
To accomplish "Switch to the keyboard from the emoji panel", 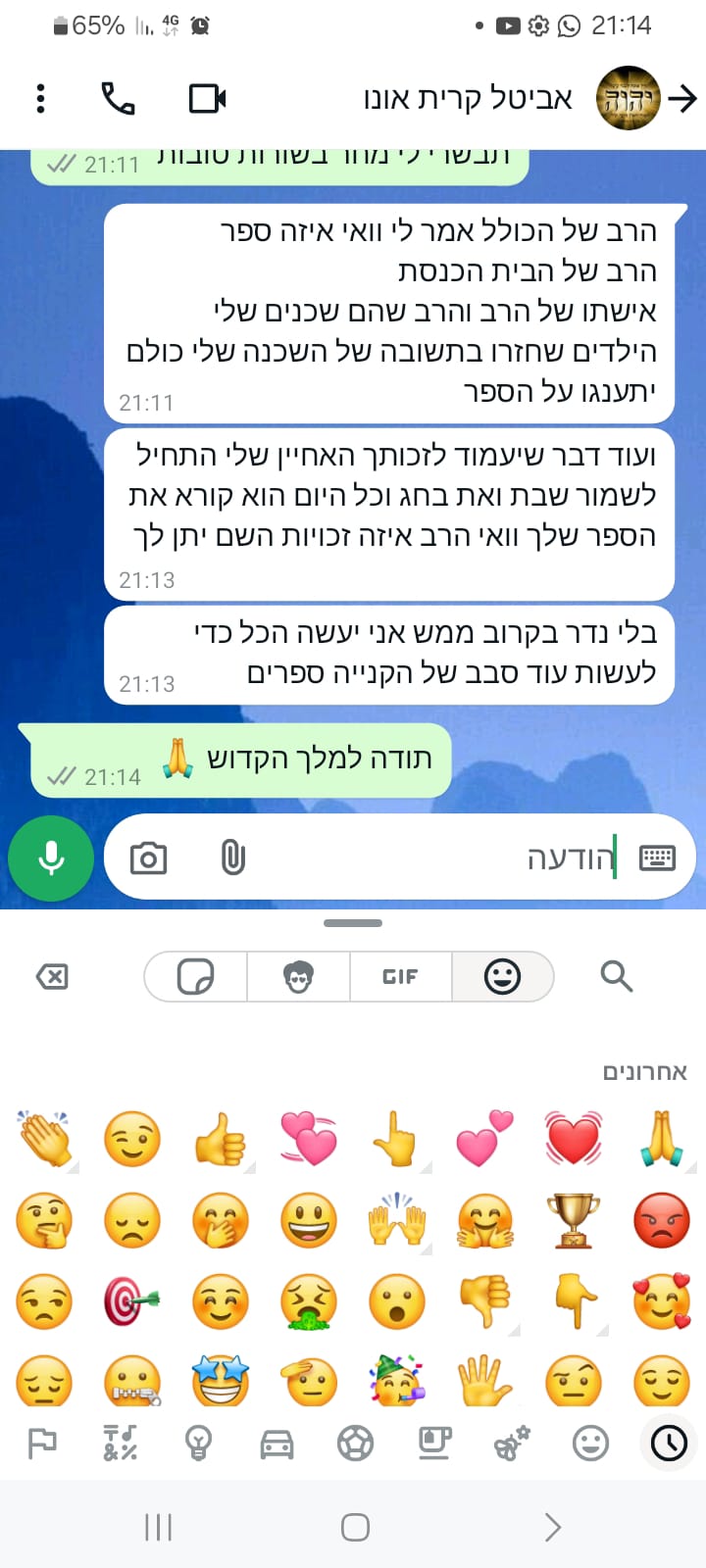I will pos(656,858).
